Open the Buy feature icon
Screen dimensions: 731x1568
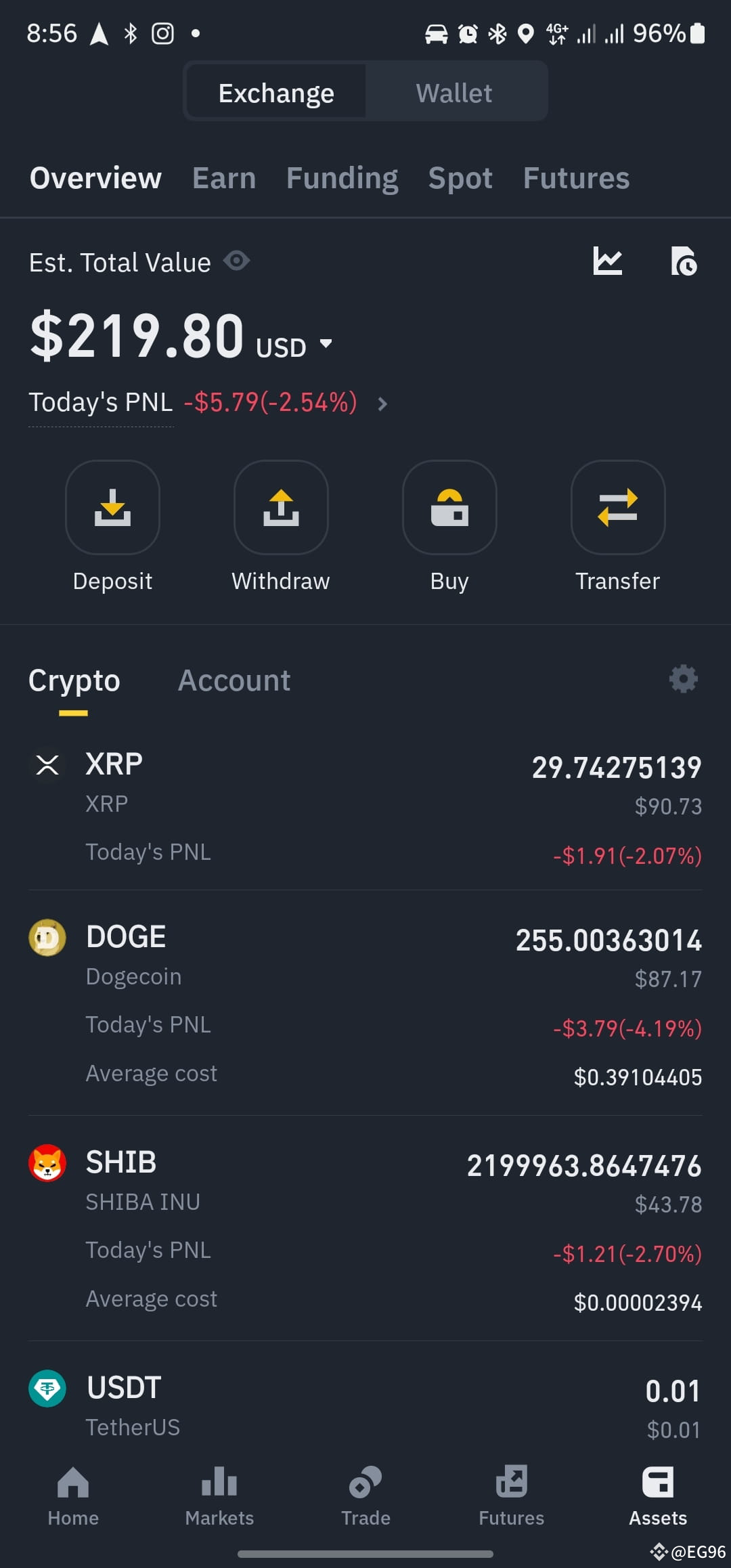pos(449,508)
